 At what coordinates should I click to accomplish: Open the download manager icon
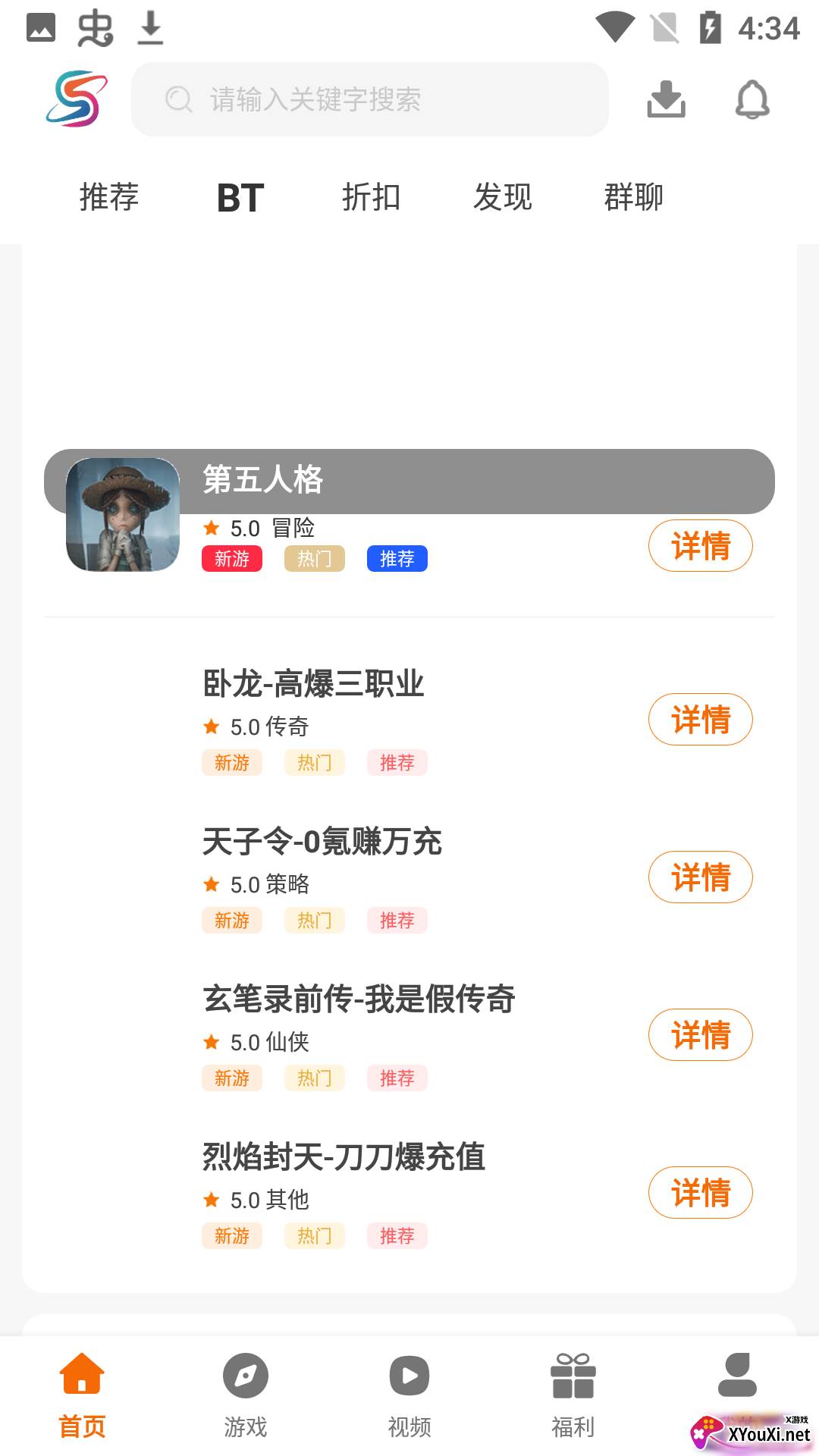(x=666, y=99)
